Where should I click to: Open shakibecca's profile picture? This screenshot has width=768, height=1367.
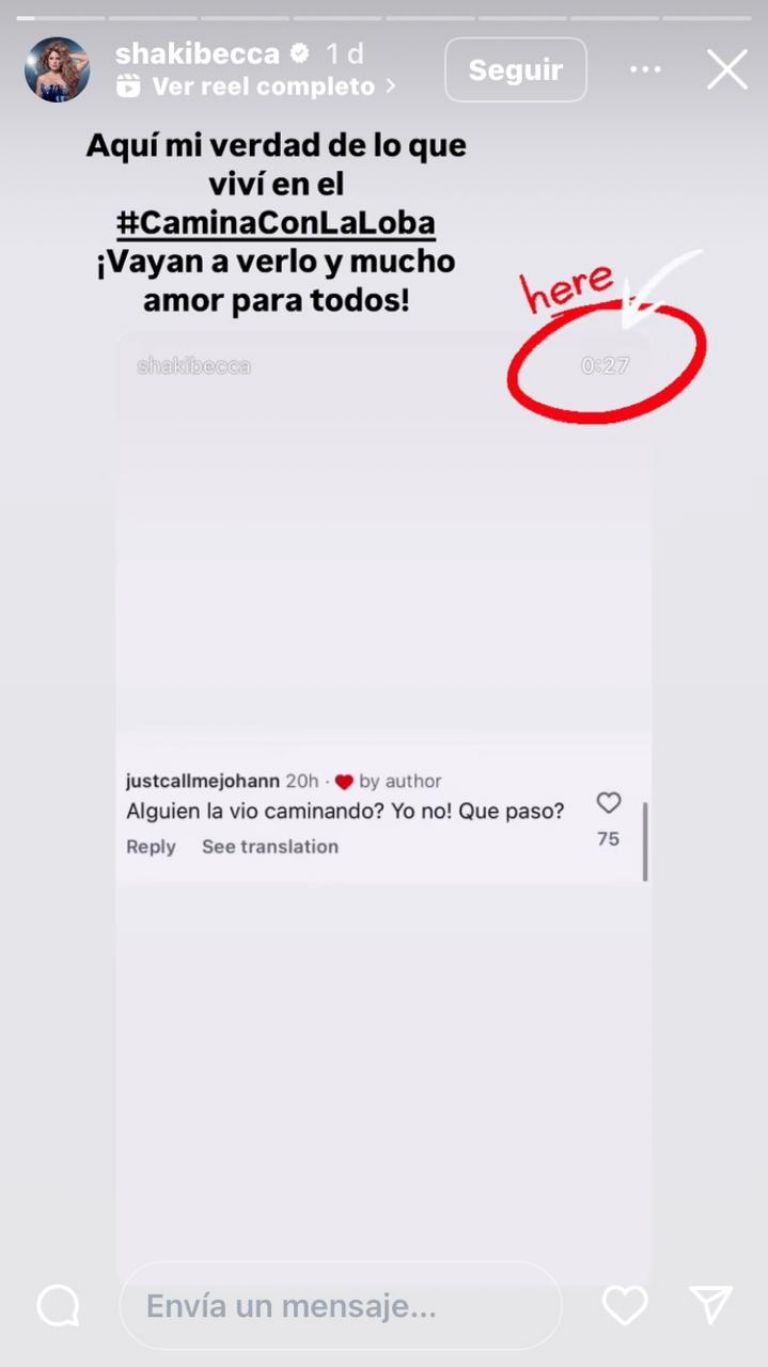coord(57,67)
